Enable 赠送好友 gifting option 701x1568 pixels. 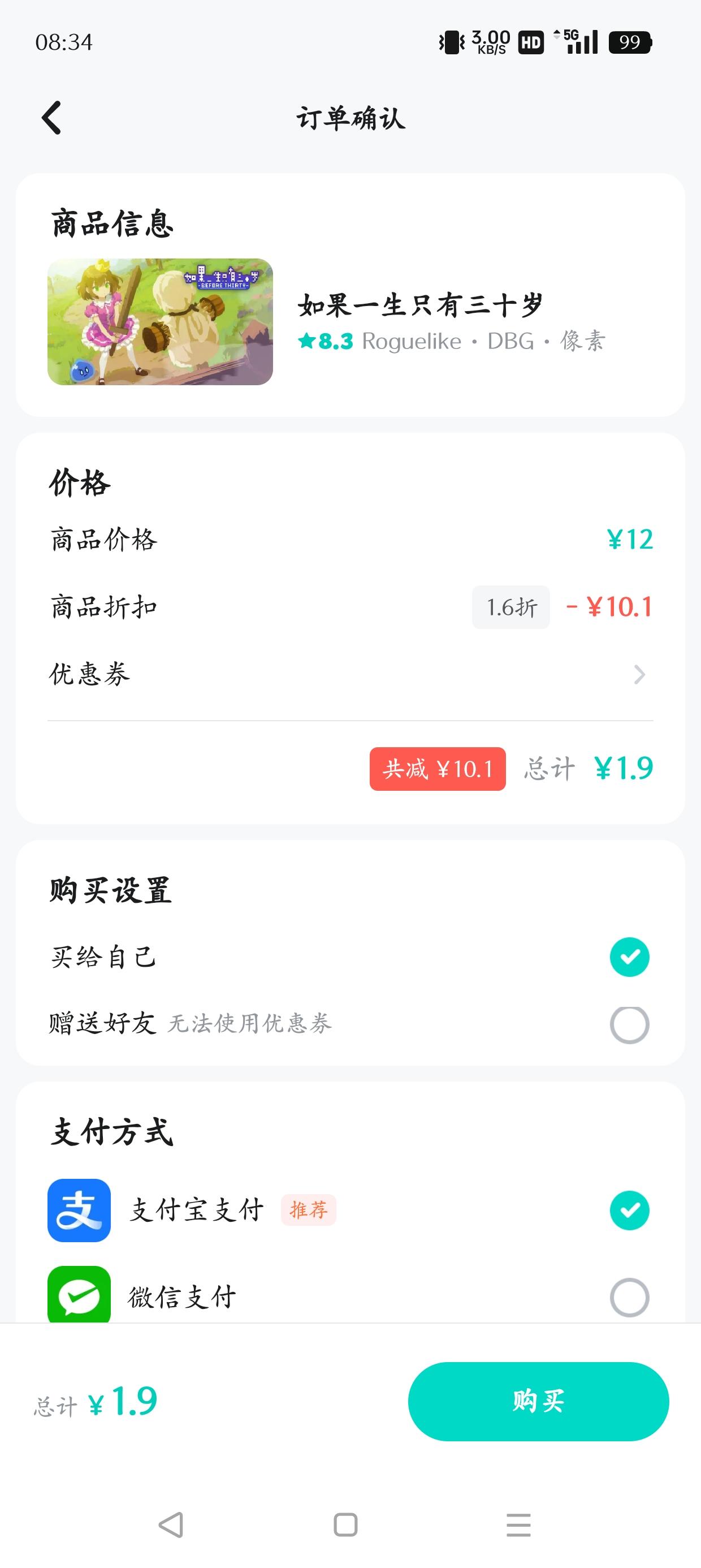(630, 1024)
